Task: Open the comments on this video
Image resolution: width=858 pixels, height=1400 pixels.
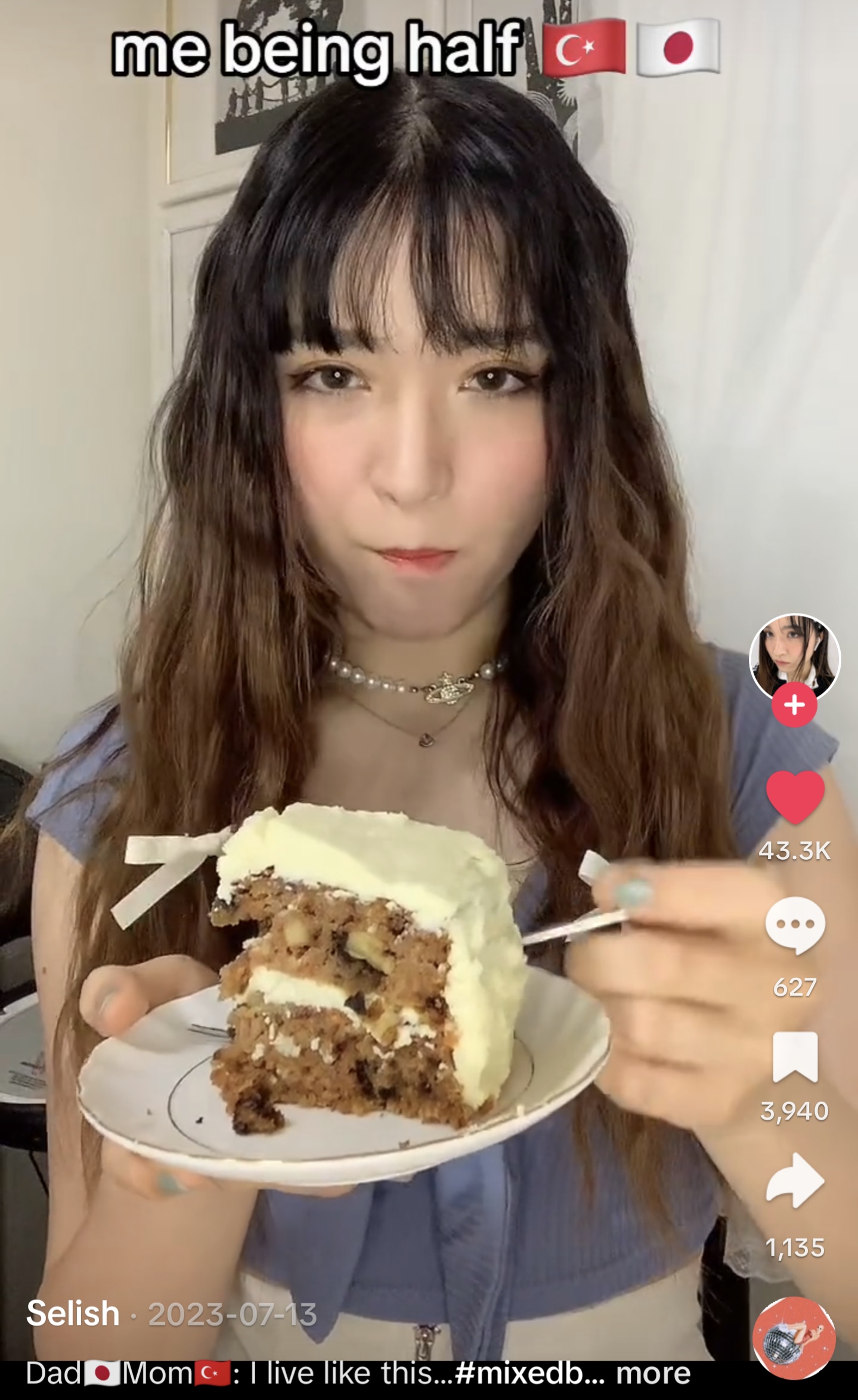Action: [795, 926]
